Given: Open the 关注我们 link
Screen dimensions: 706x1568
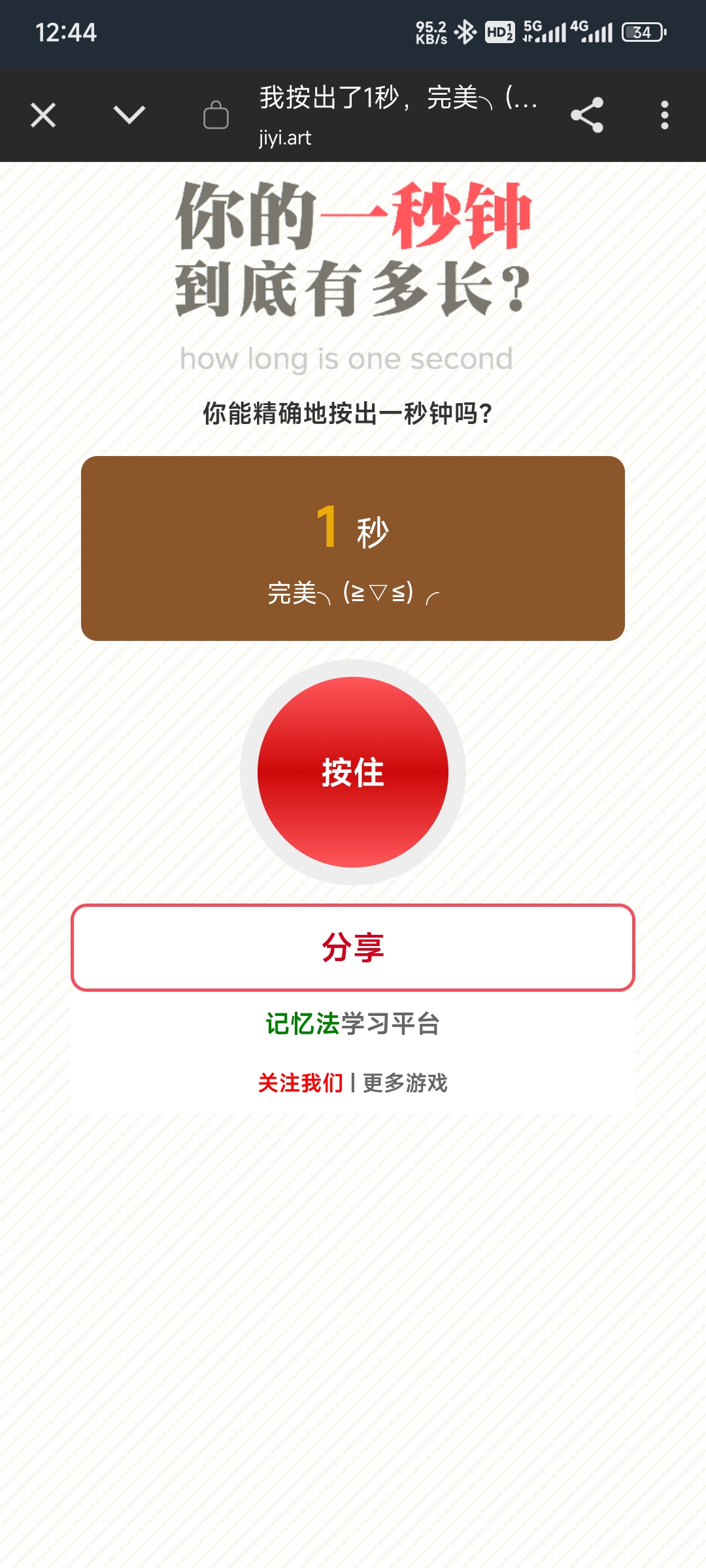Looking at the screenshot, I should point(301,1083).
